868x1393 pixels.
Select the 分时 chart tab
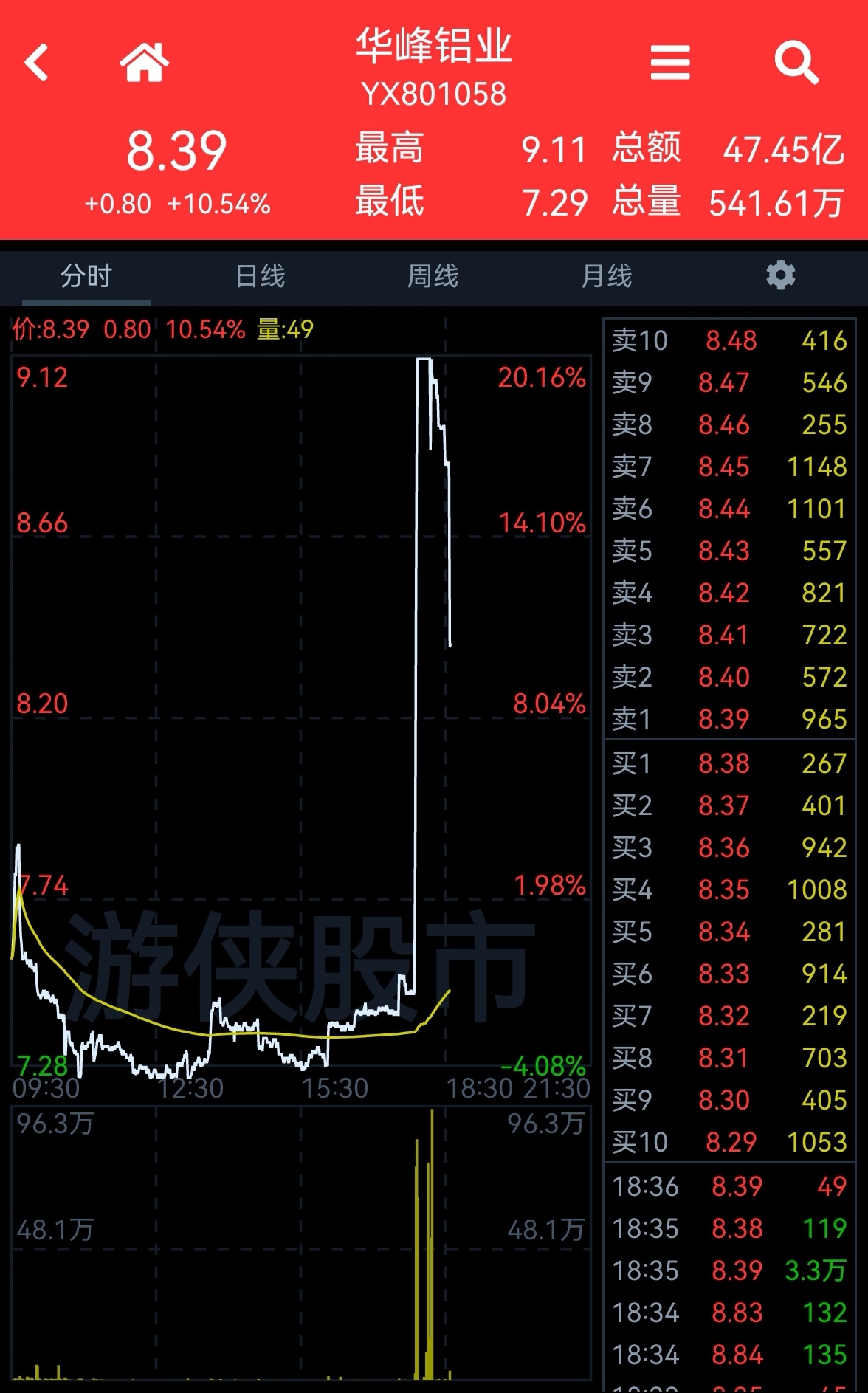click(86, 276)
